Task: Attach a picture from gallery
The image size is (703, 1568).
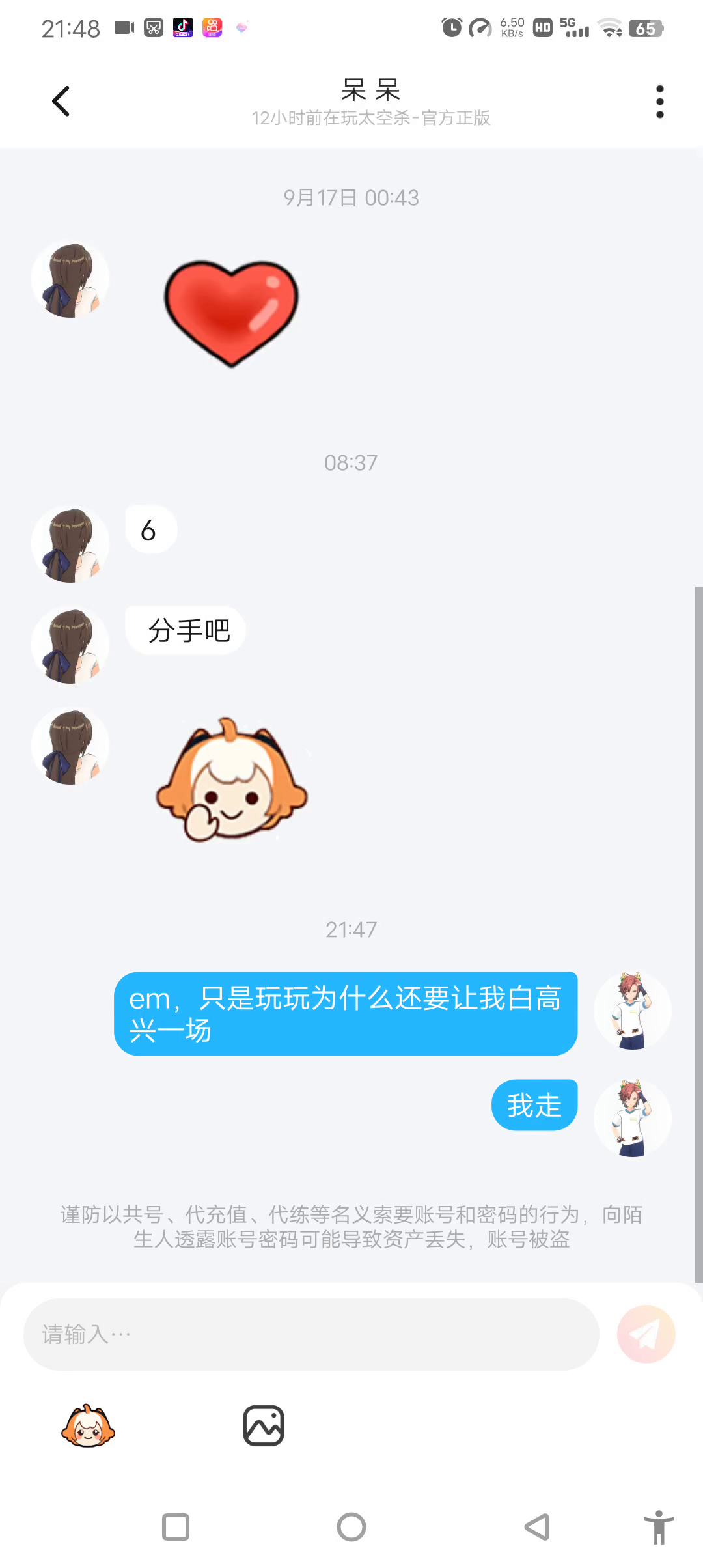Action: [x=264, y=1426]
